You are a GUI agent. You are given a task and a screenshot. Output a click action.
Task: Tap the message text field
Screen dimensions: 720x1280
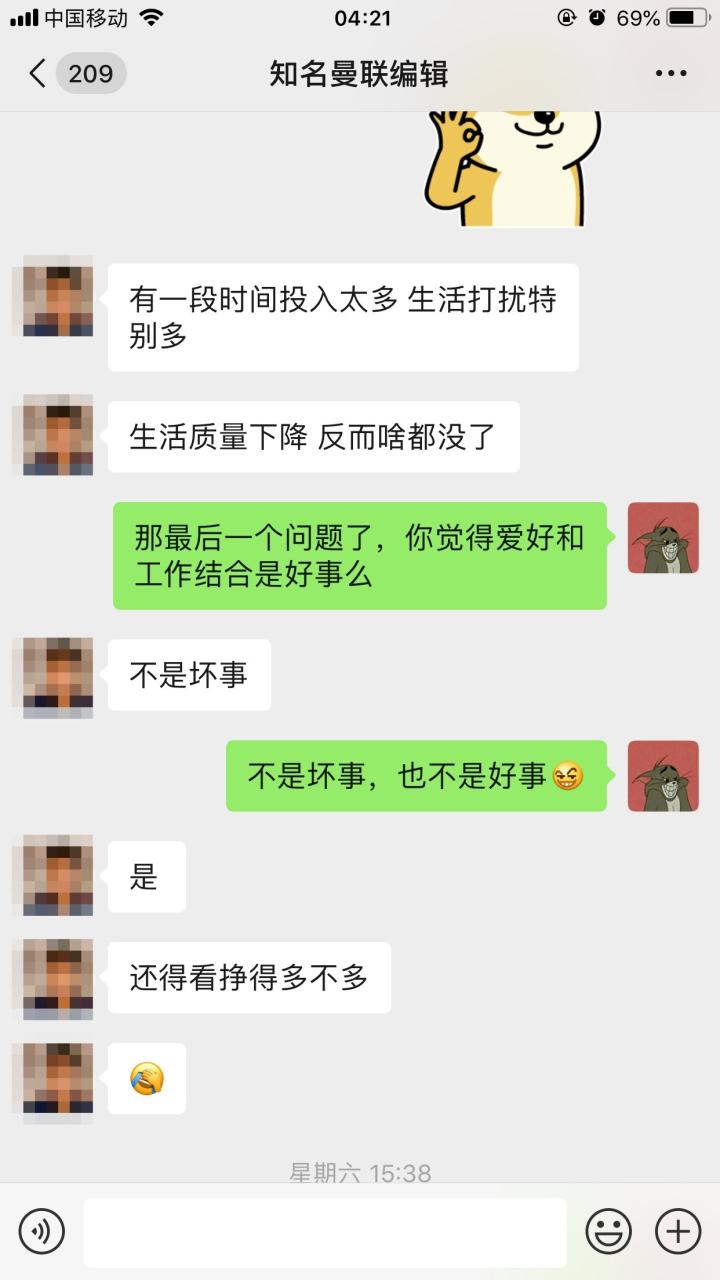325,1232
